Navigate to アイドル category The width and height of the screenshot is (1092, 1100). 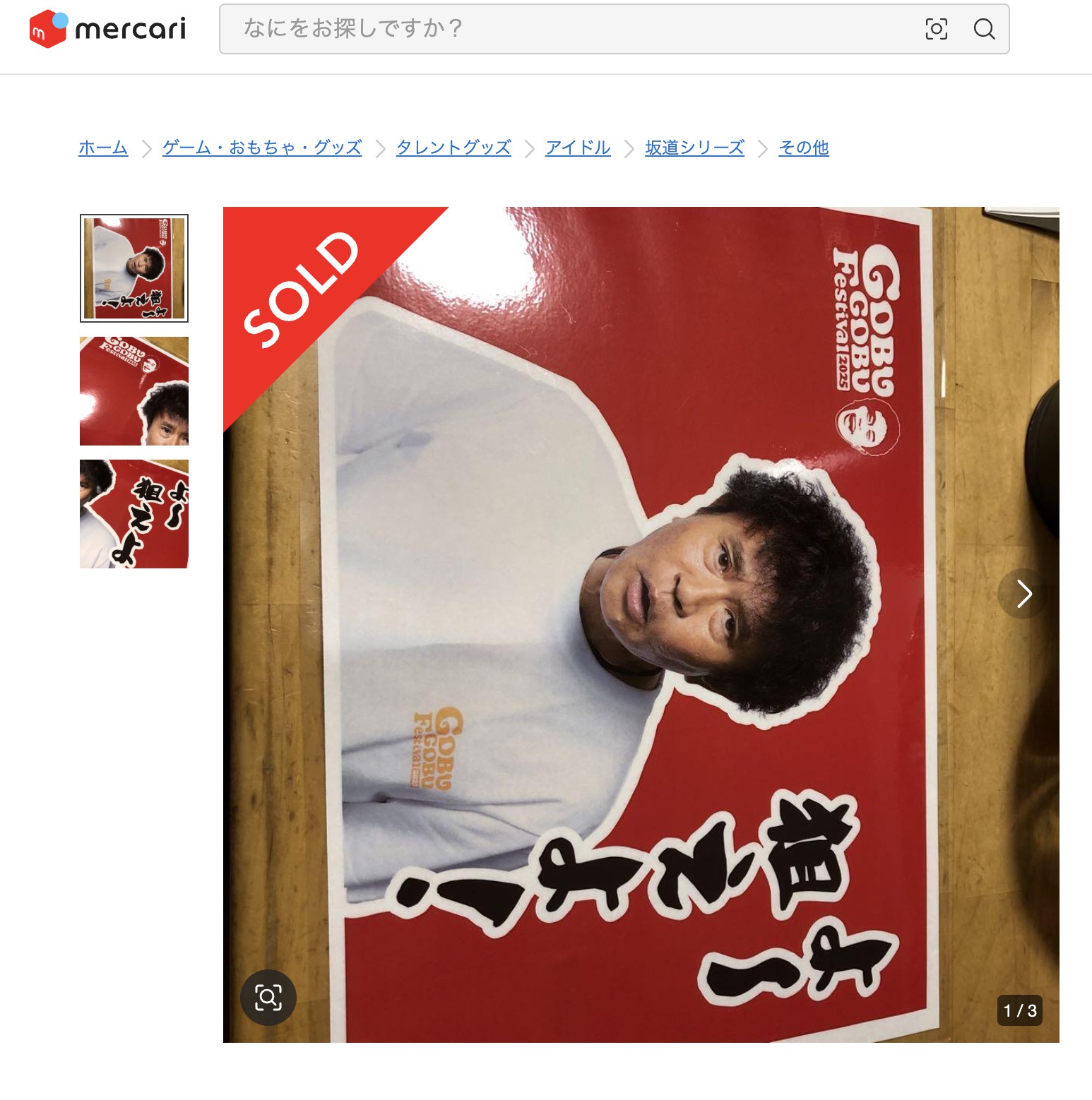[578, 148]
